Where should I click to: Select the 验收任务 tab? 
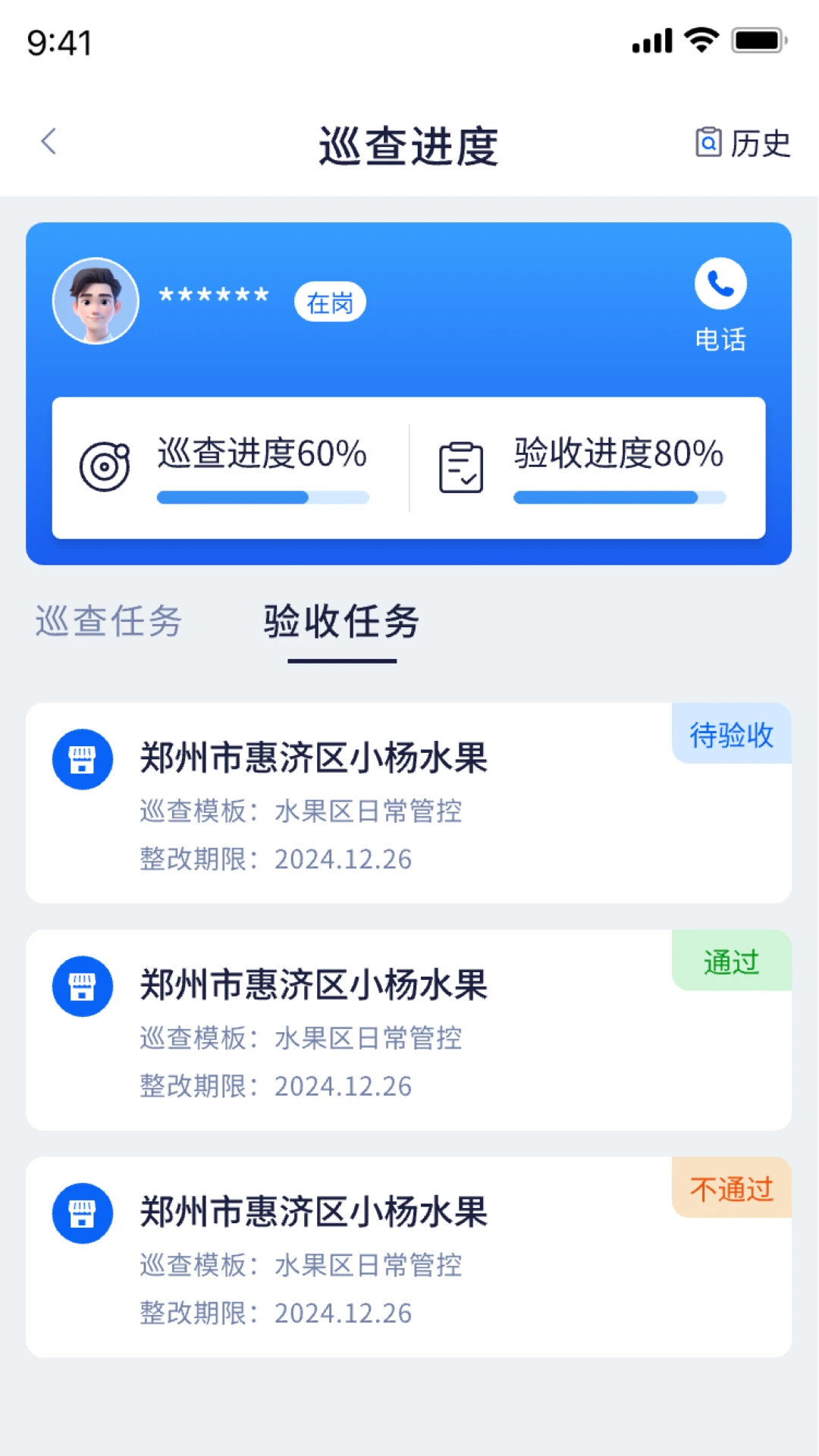[340, 622]
